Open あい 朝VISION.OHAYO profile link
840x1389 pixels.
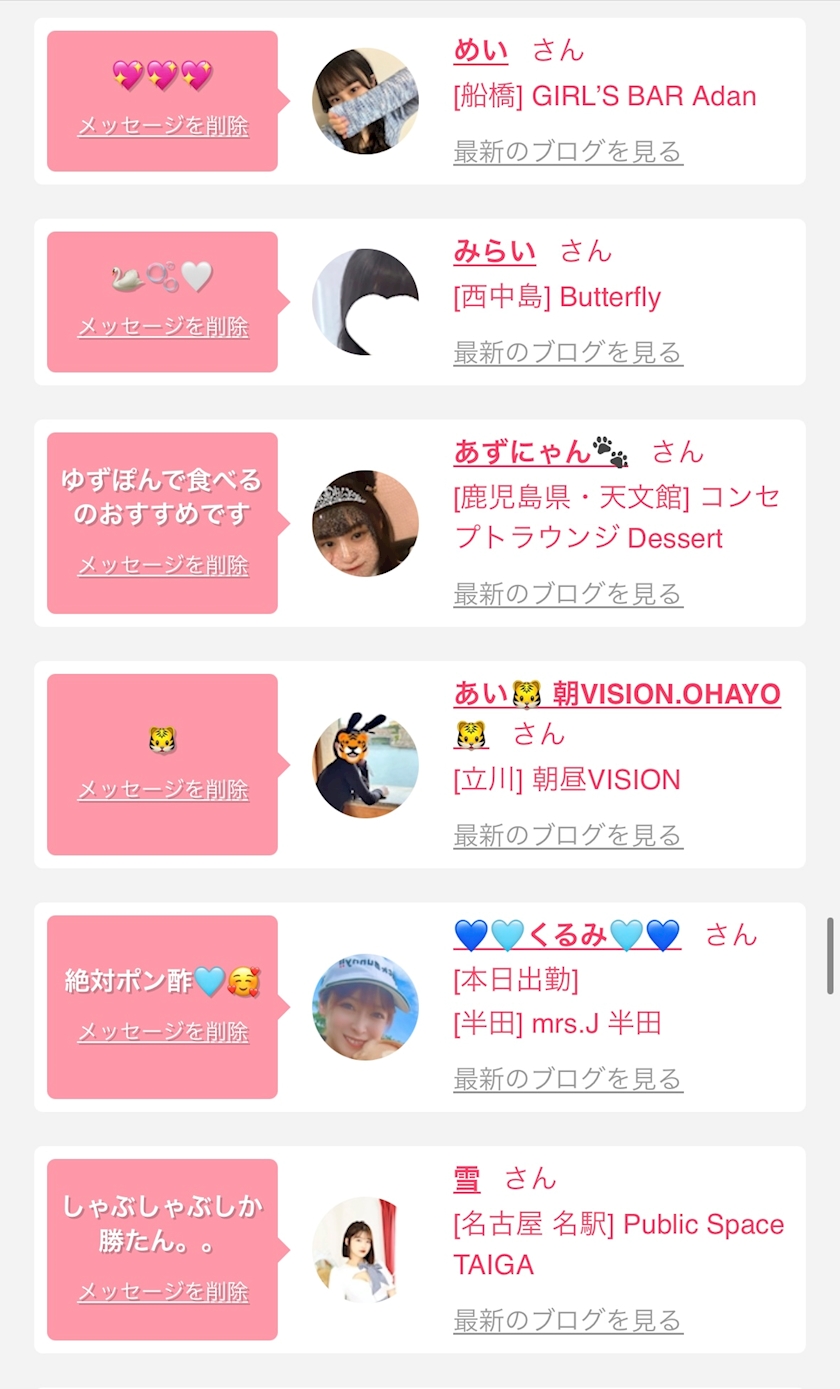(616, 694)
